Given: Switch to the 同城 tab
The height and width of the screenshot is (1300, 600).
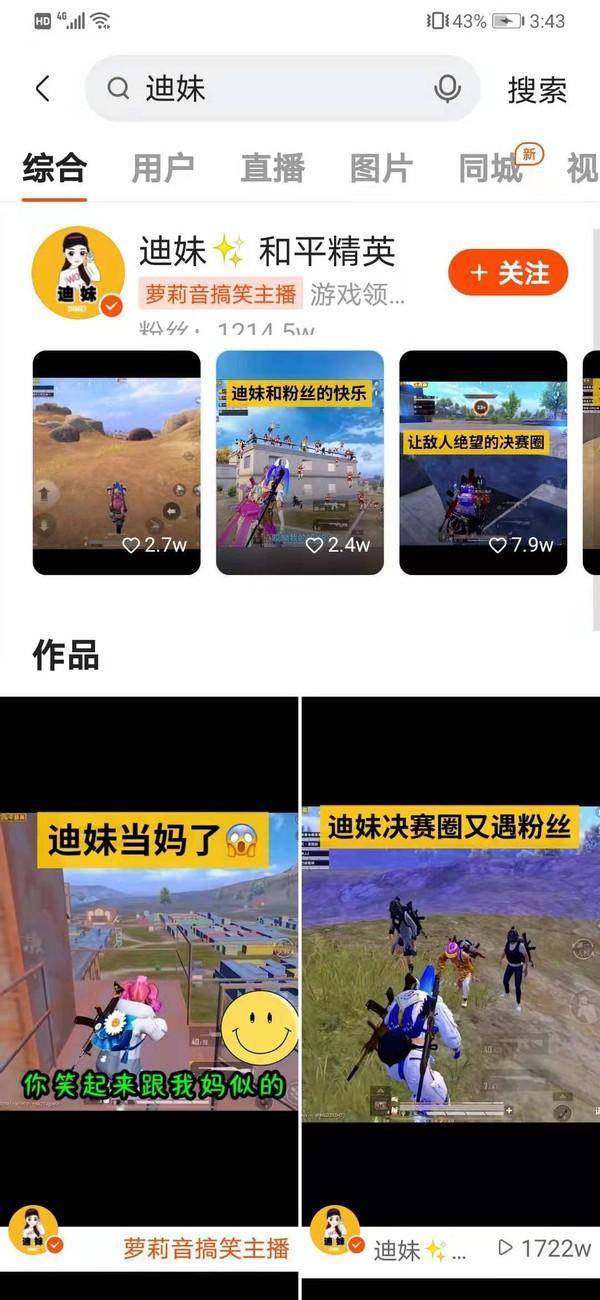Looking at the screenshot, I should [x=490, y=168].
